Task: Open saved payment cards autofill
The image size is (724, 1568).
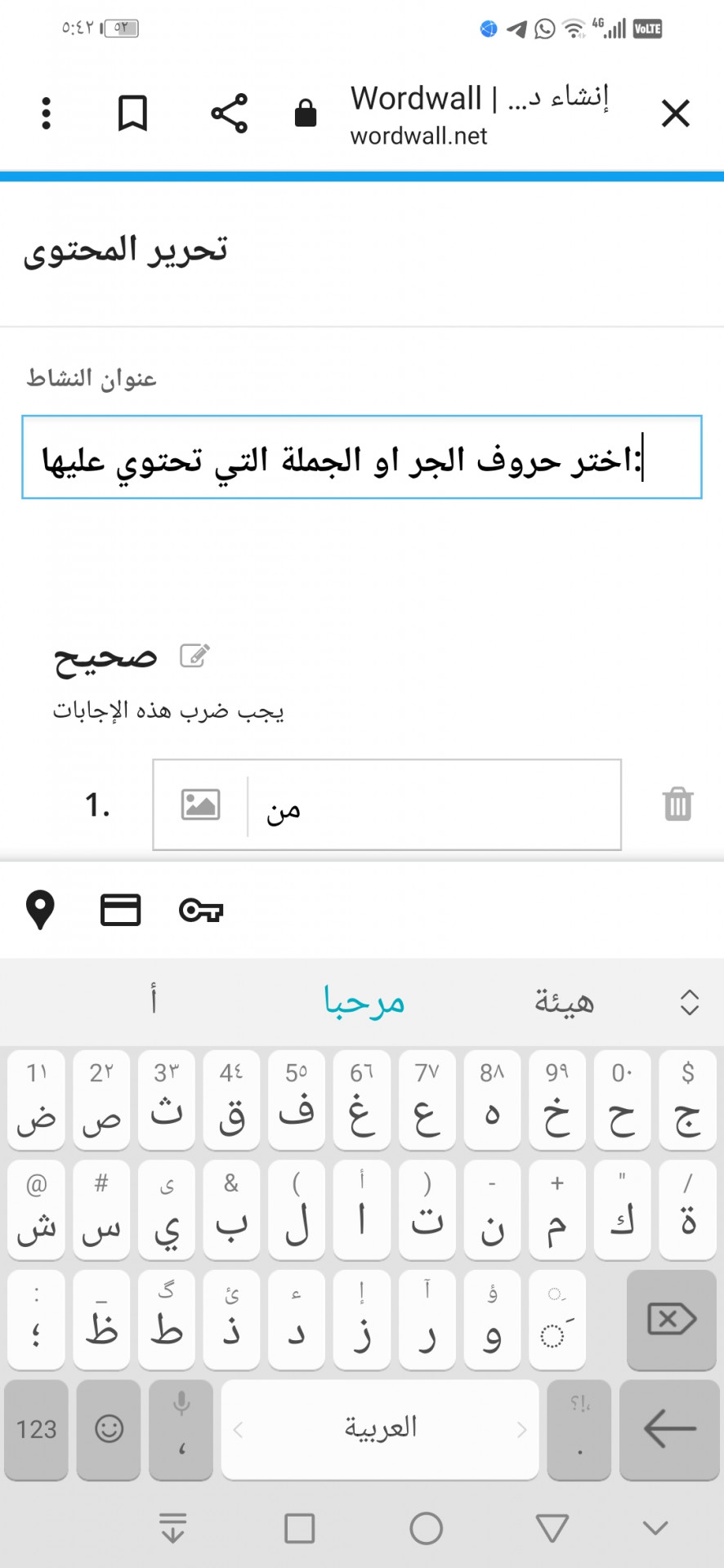Action: point(121,910)
